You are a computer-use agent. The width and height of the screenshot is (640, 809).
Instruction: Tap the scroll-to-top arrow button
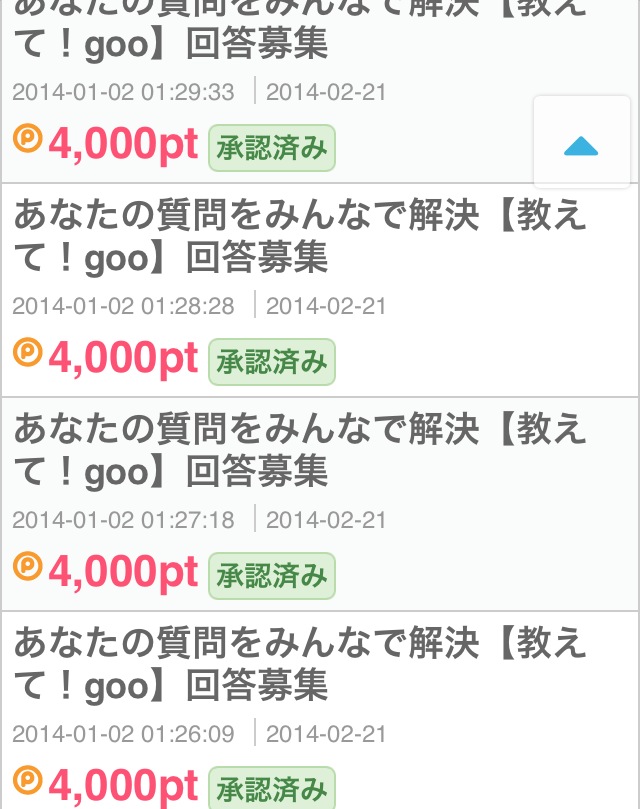tap(581, 143)
